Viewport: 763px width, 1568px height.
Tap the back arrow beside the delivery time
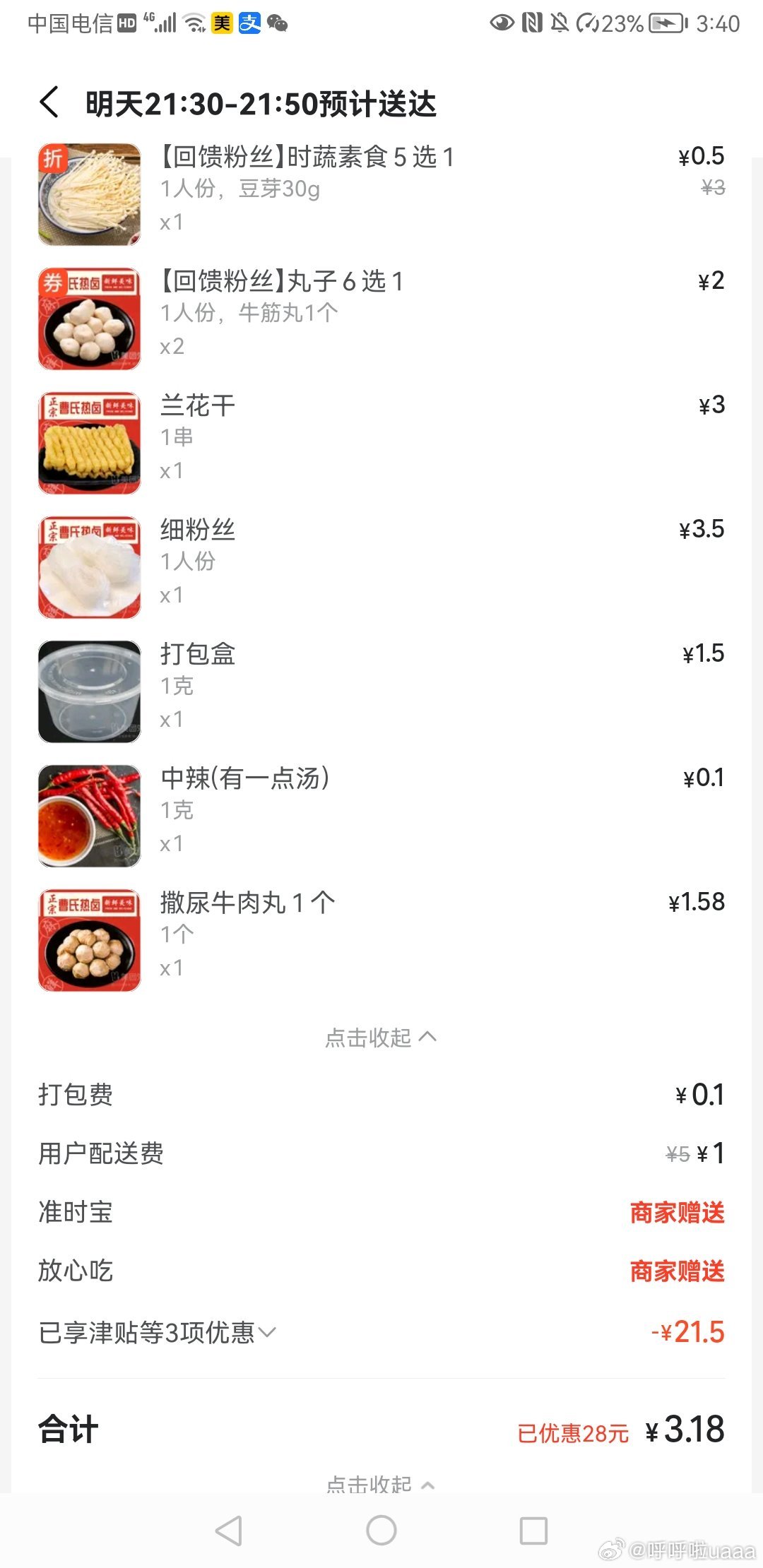pos(49,103)
